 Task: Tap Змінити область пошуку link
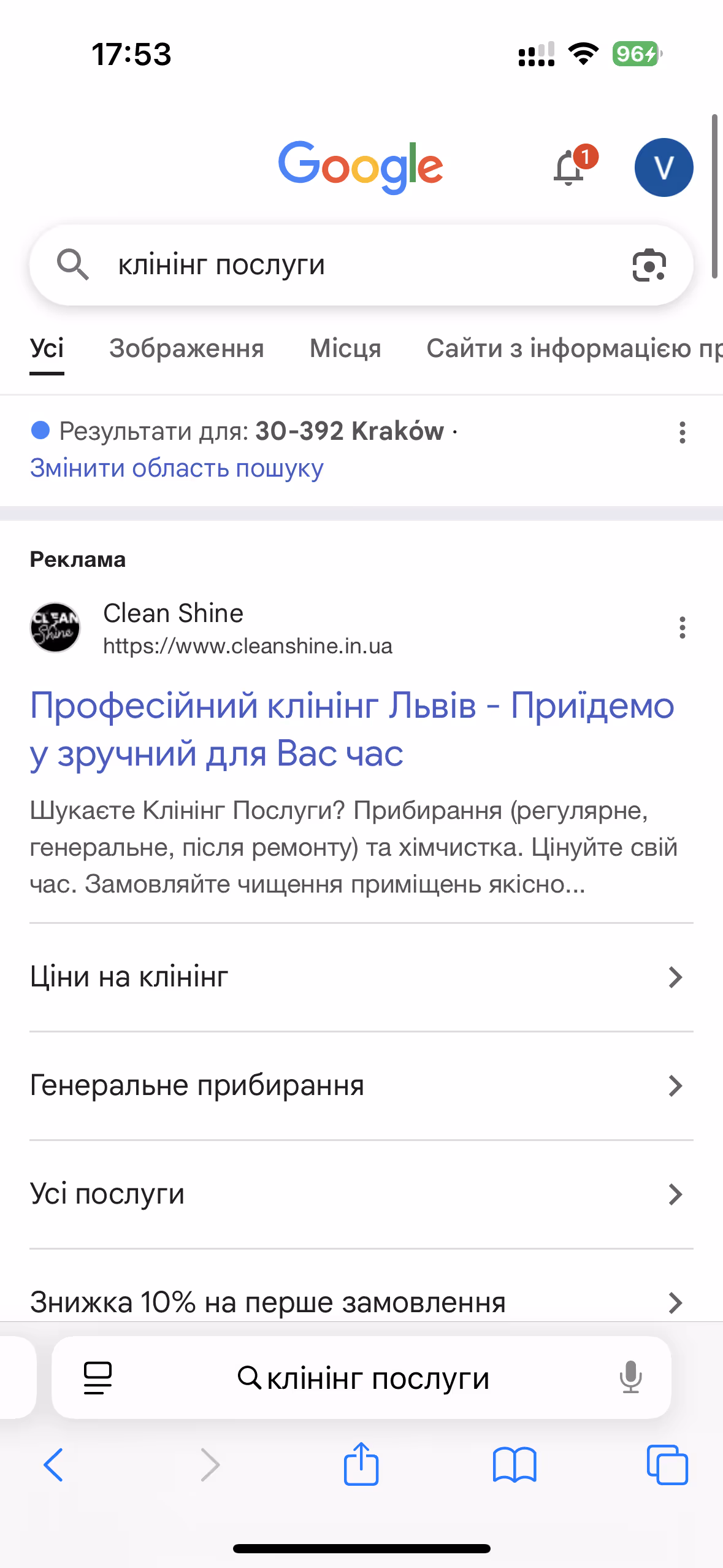[x=177, y=468]
